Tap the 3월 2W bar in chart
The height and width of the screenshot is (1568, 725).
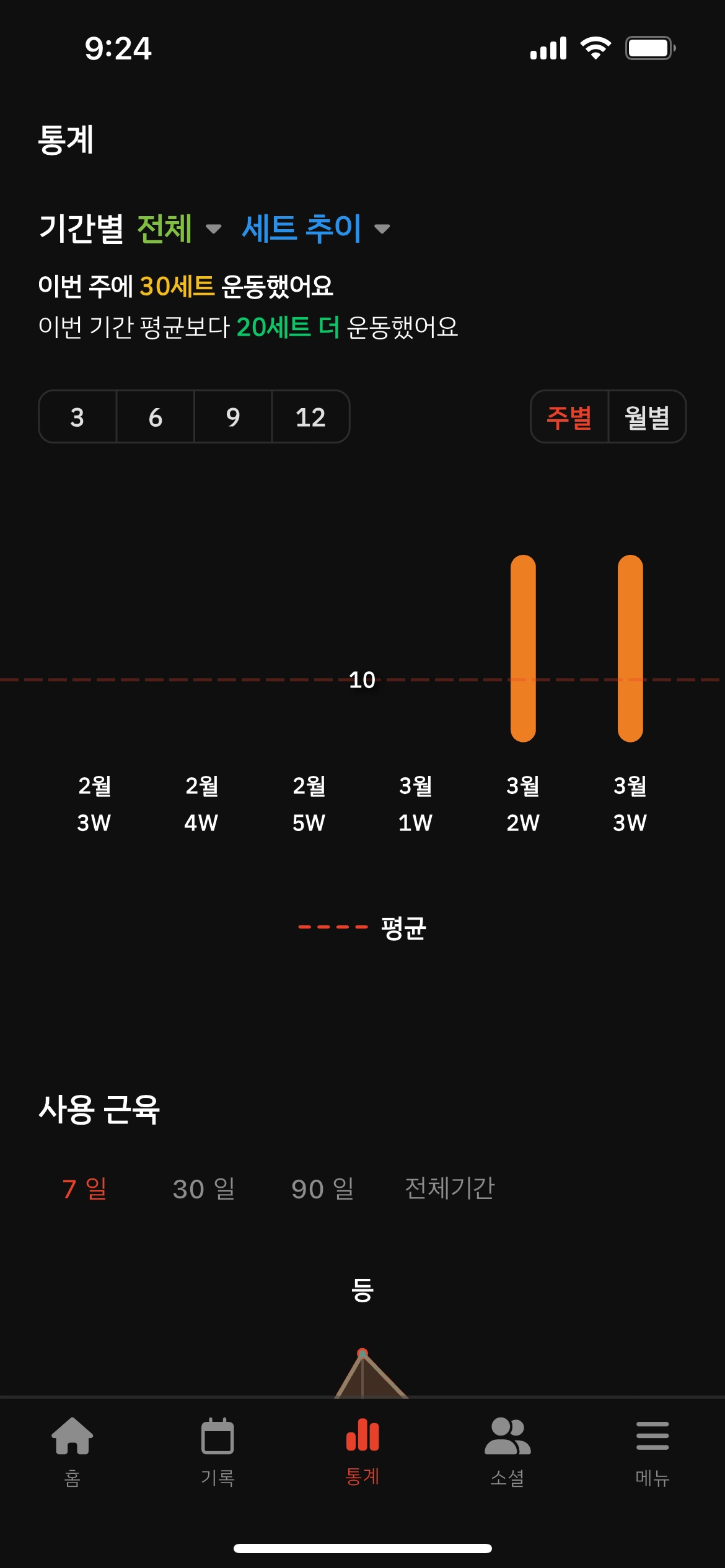(x=523, y=648)
